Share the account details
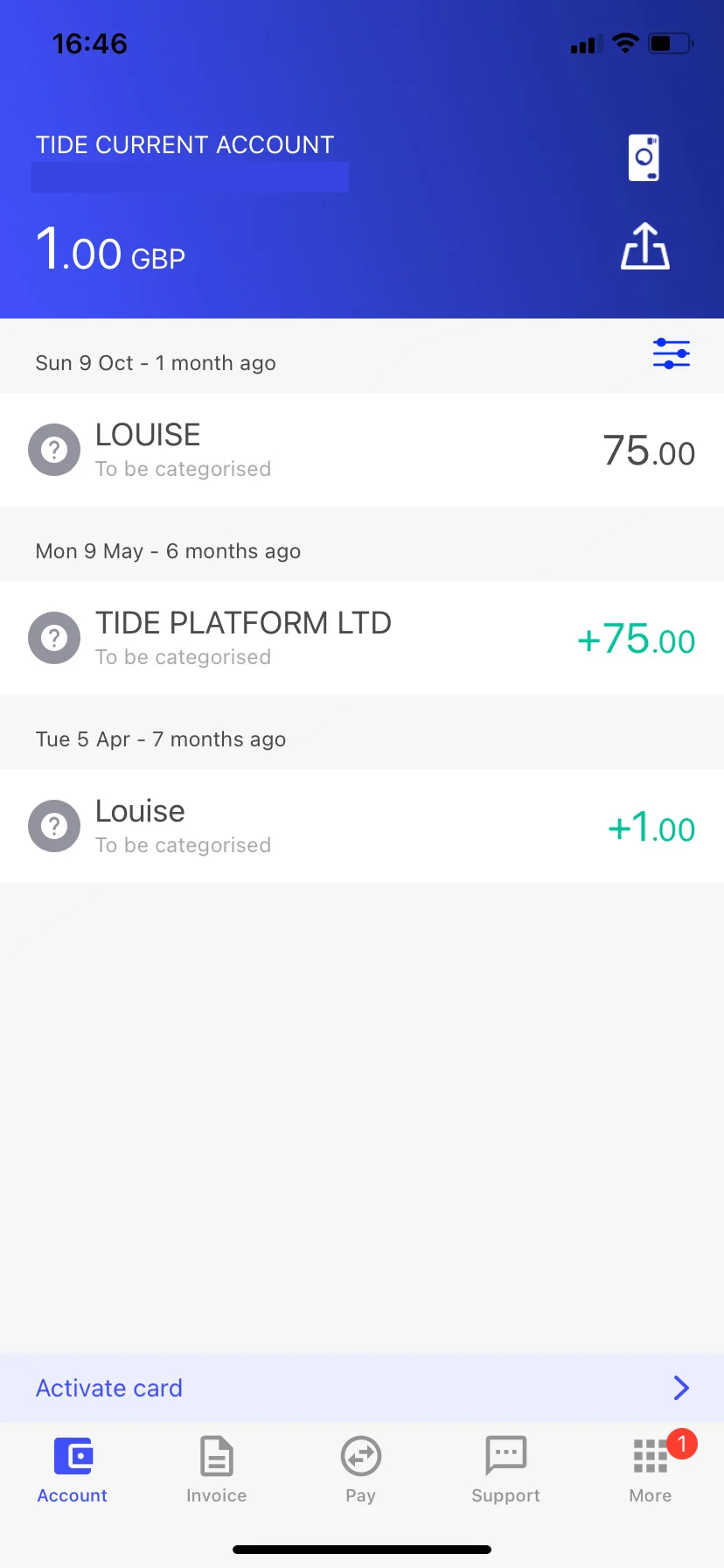 click(x=645, y=246)
